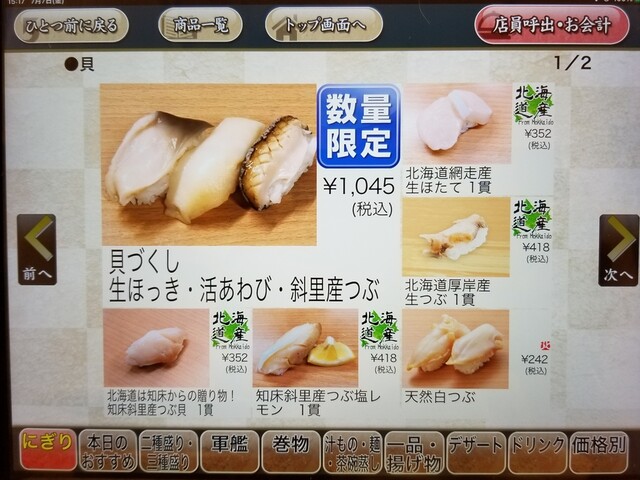The width and height of the screenshot is (640, 480).
Task: Switch to the 軍艦 tab
Action: pyautogui.click(x=228, y=450)
